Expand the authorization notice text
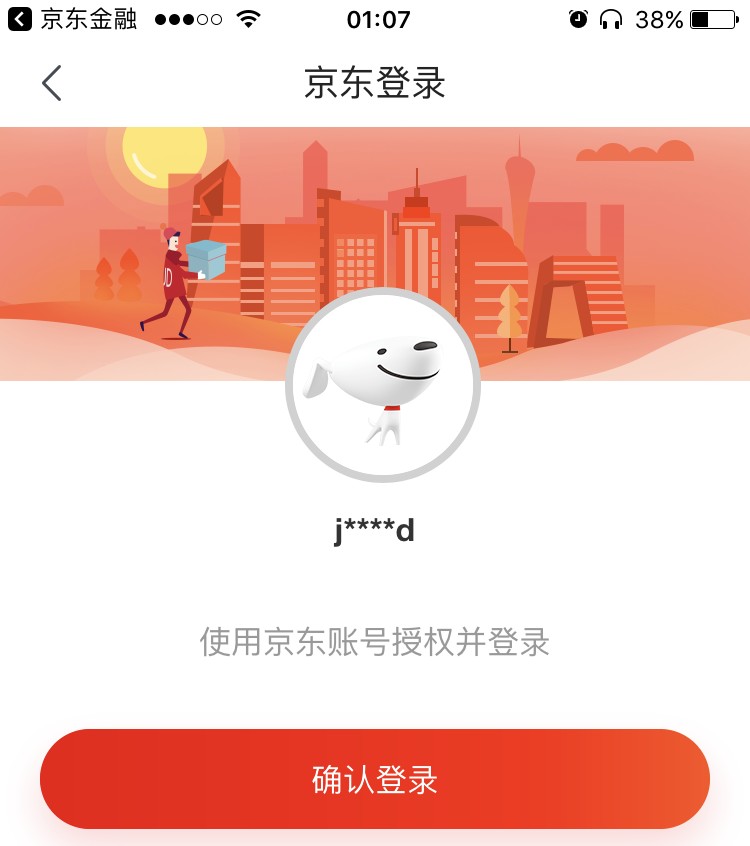The width and height of the screenshot is (750, 846). 375,643
